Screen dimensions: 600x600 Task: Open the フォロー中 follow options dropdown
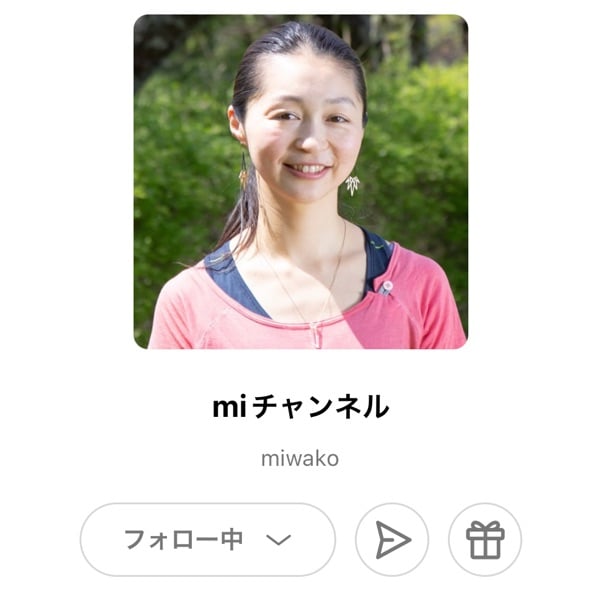[207, 540]
